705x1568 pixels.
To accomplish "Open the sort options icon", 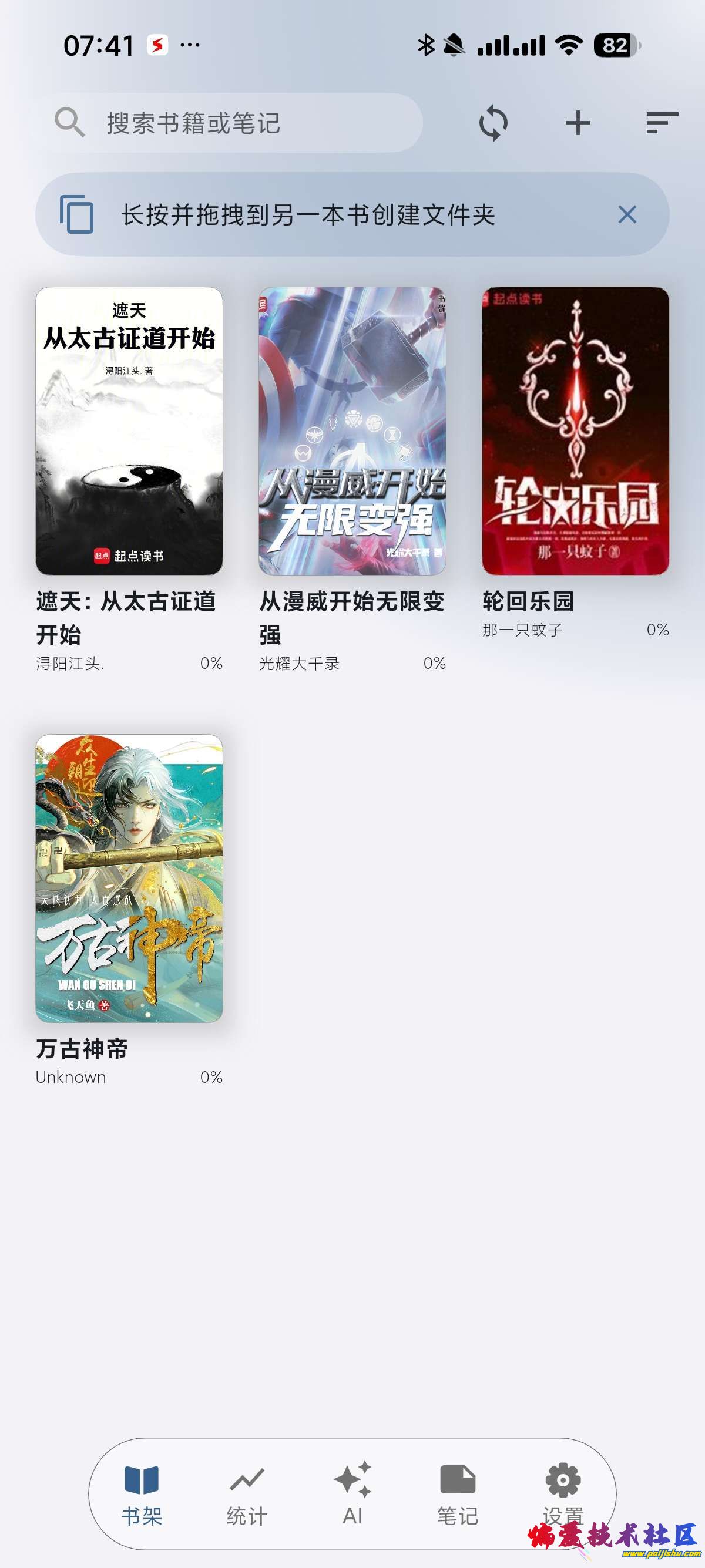I will click(662, 123).
